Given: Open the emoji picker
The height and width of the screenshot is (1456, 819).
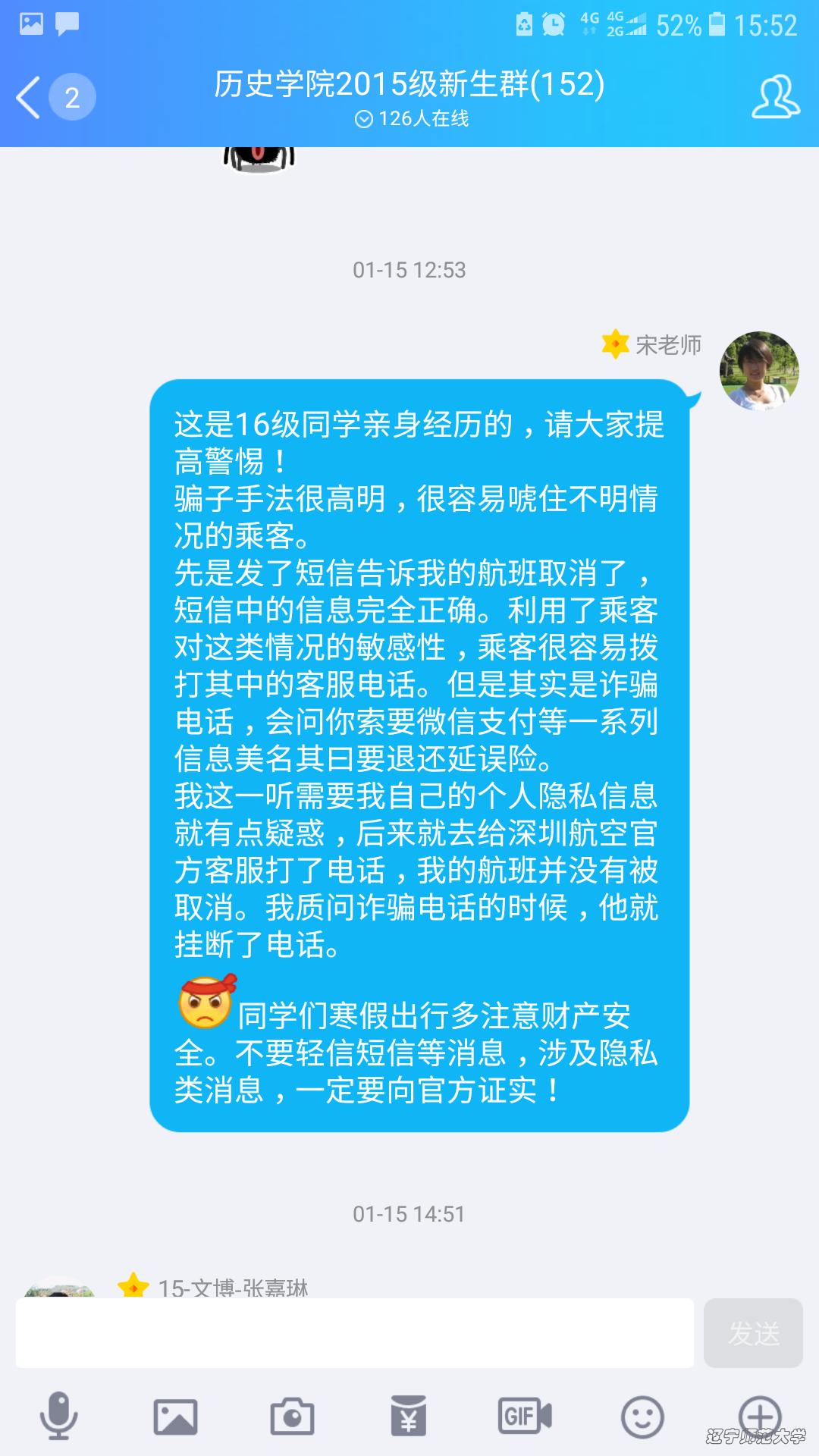Looking at the screenshot, I should (642, 1415).
